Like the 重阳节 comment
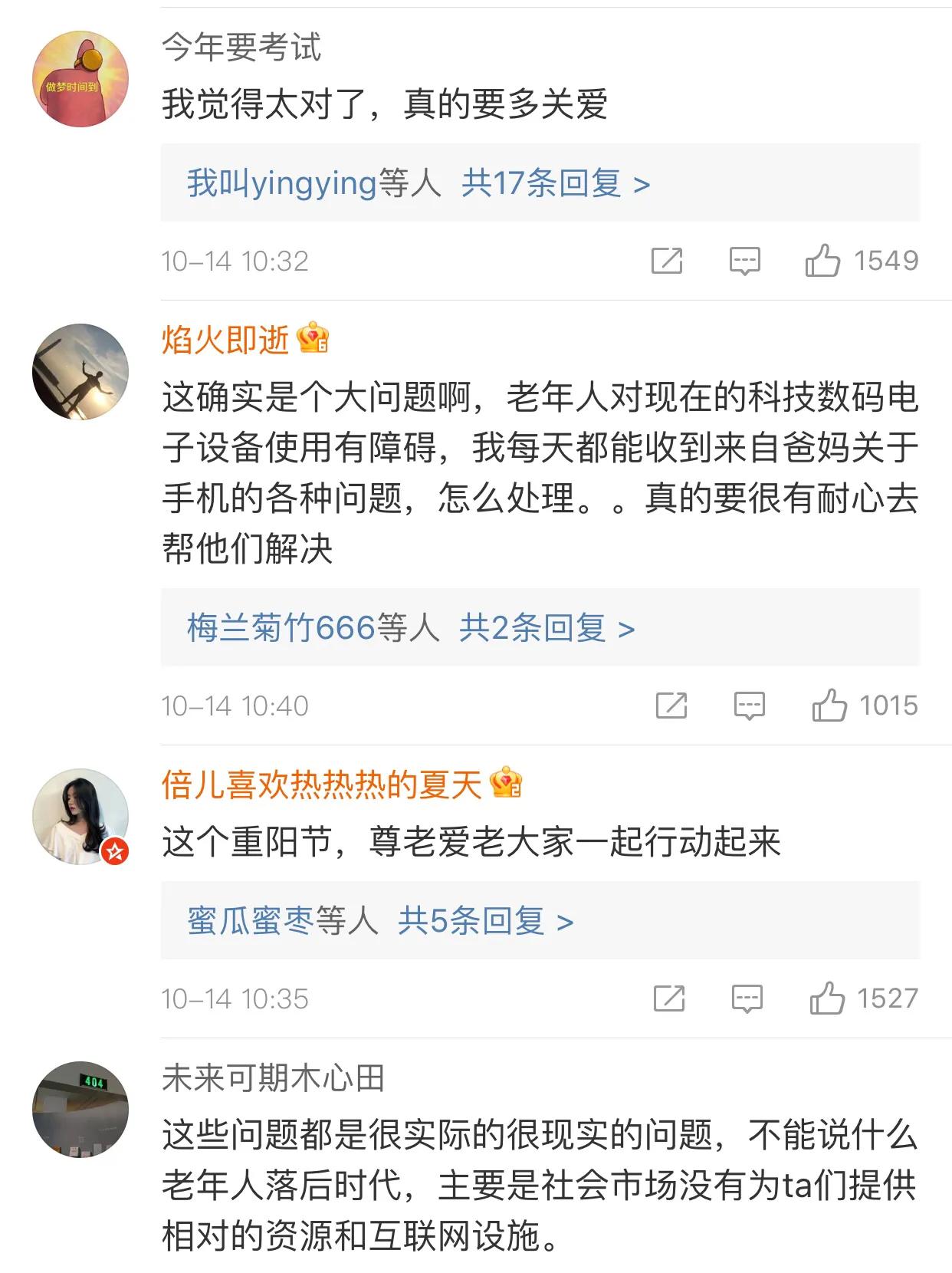952x1273 pixels. 826,998
